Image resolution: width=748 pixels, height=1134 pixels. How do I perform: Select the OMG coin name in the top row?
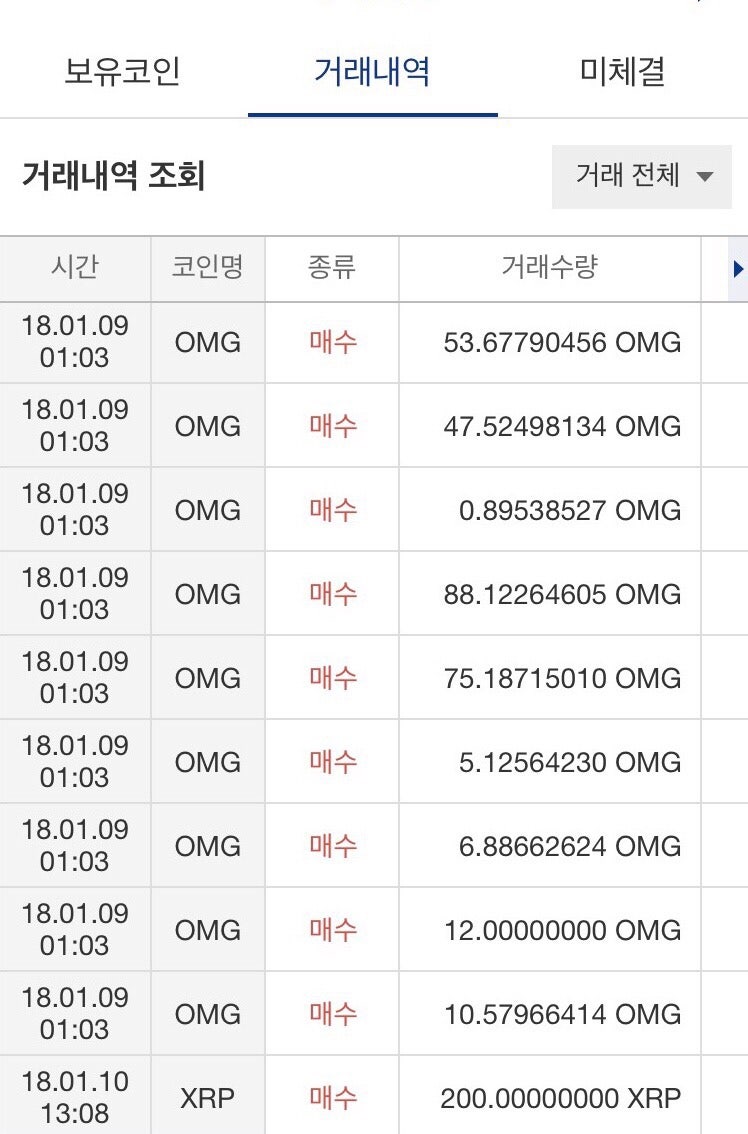pos(207,341)
